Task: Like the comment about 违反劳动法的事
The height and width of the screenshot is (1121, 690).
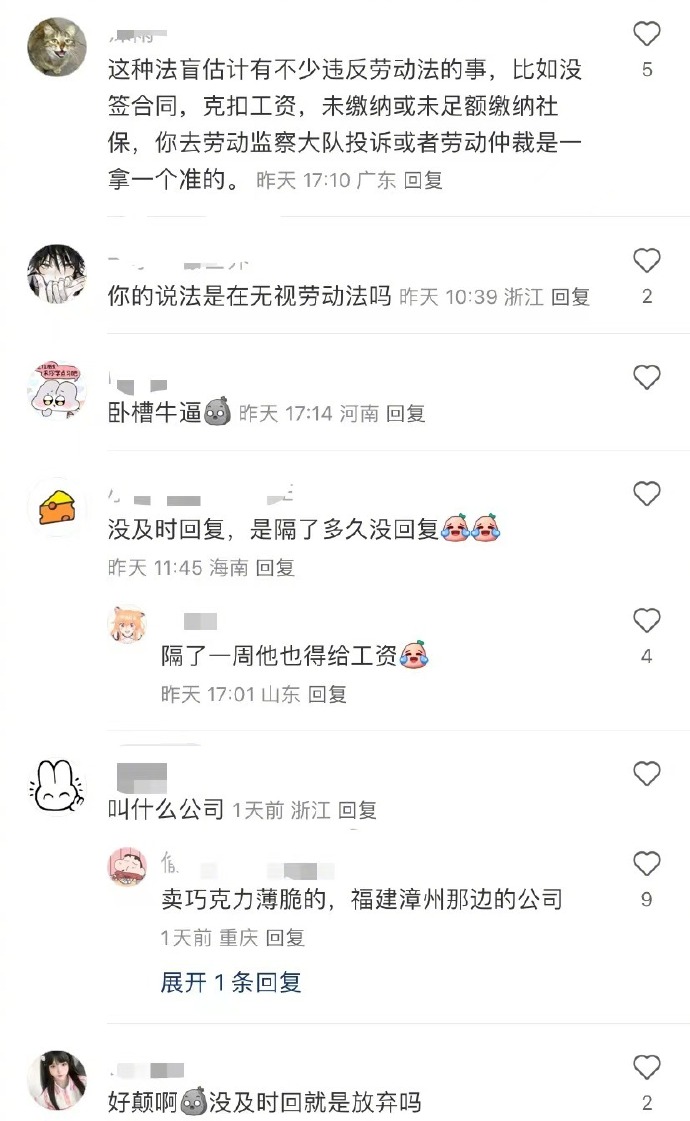Action: point(647,35)
